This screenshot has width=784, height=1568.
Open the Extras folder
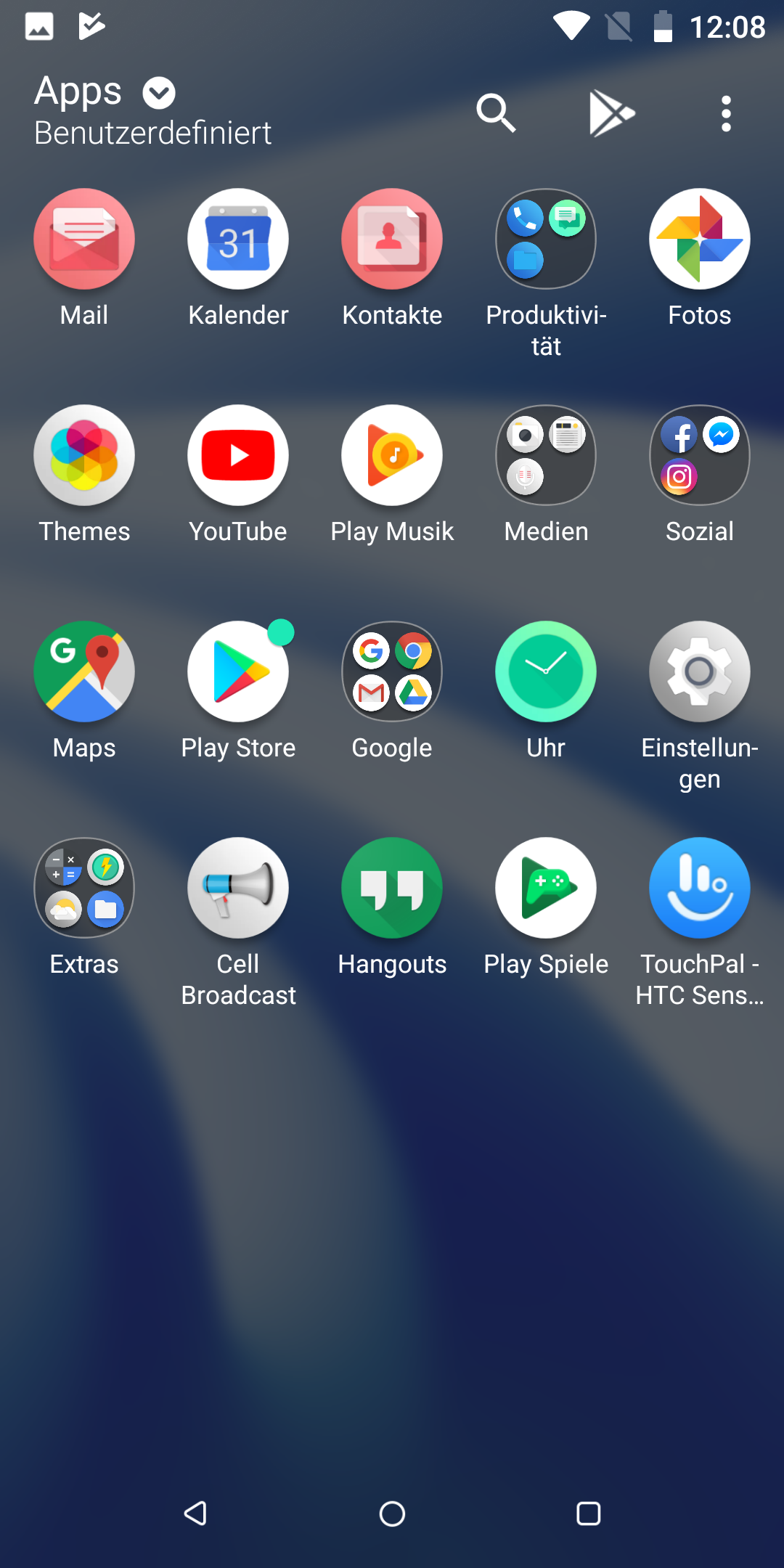84,889
